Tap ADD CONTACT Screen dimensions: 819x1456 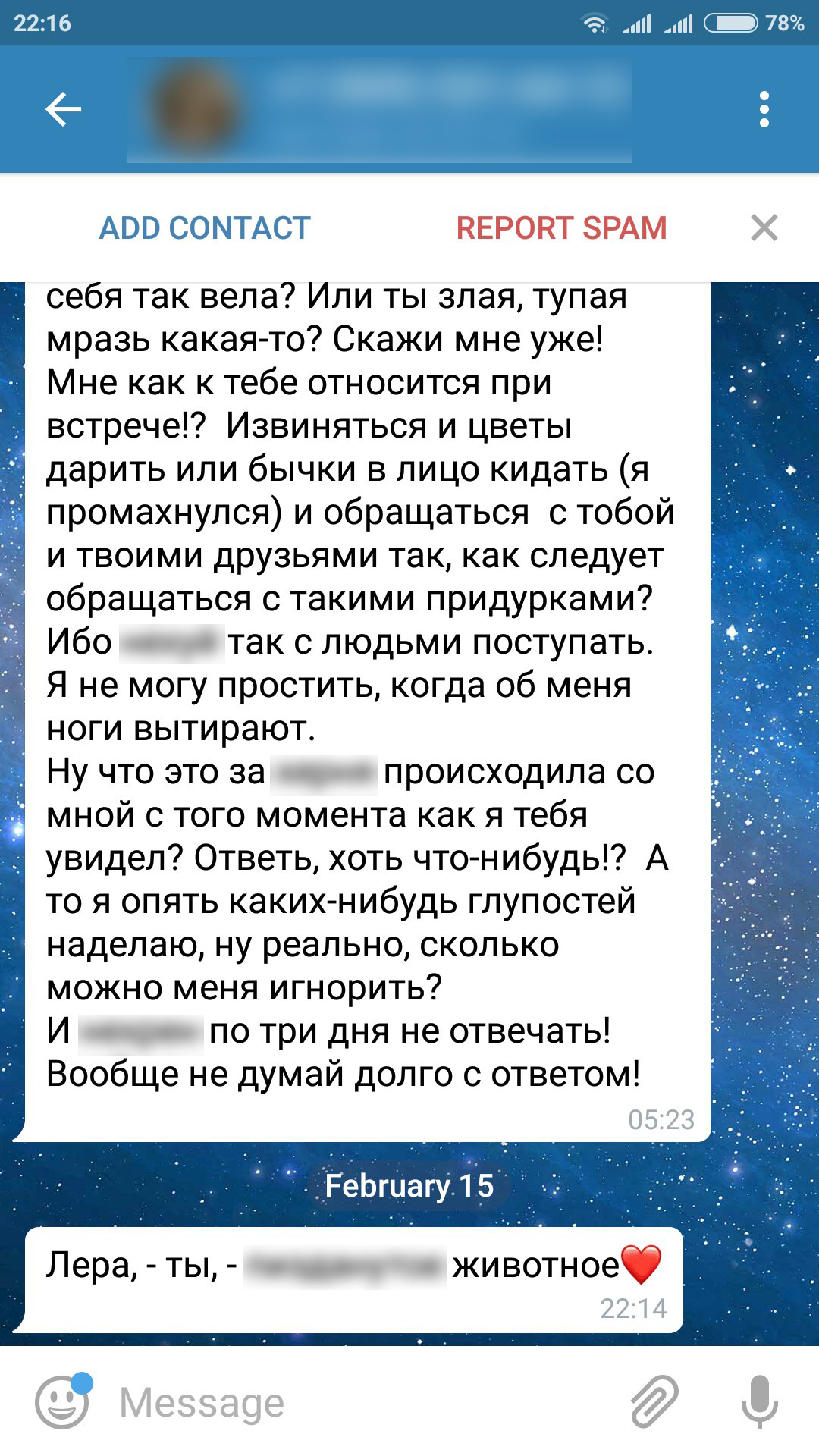pos(205,227)
